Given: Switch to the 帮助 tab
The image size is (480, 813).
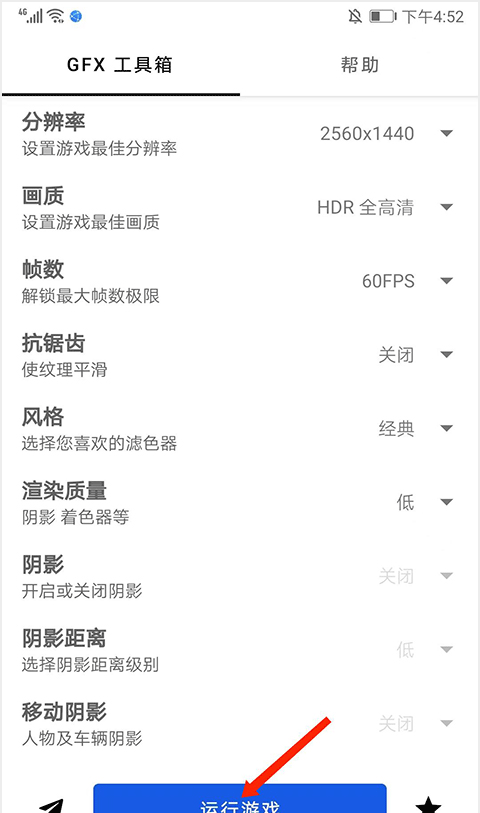Looking at the screenshot, I should pos(359,65).
